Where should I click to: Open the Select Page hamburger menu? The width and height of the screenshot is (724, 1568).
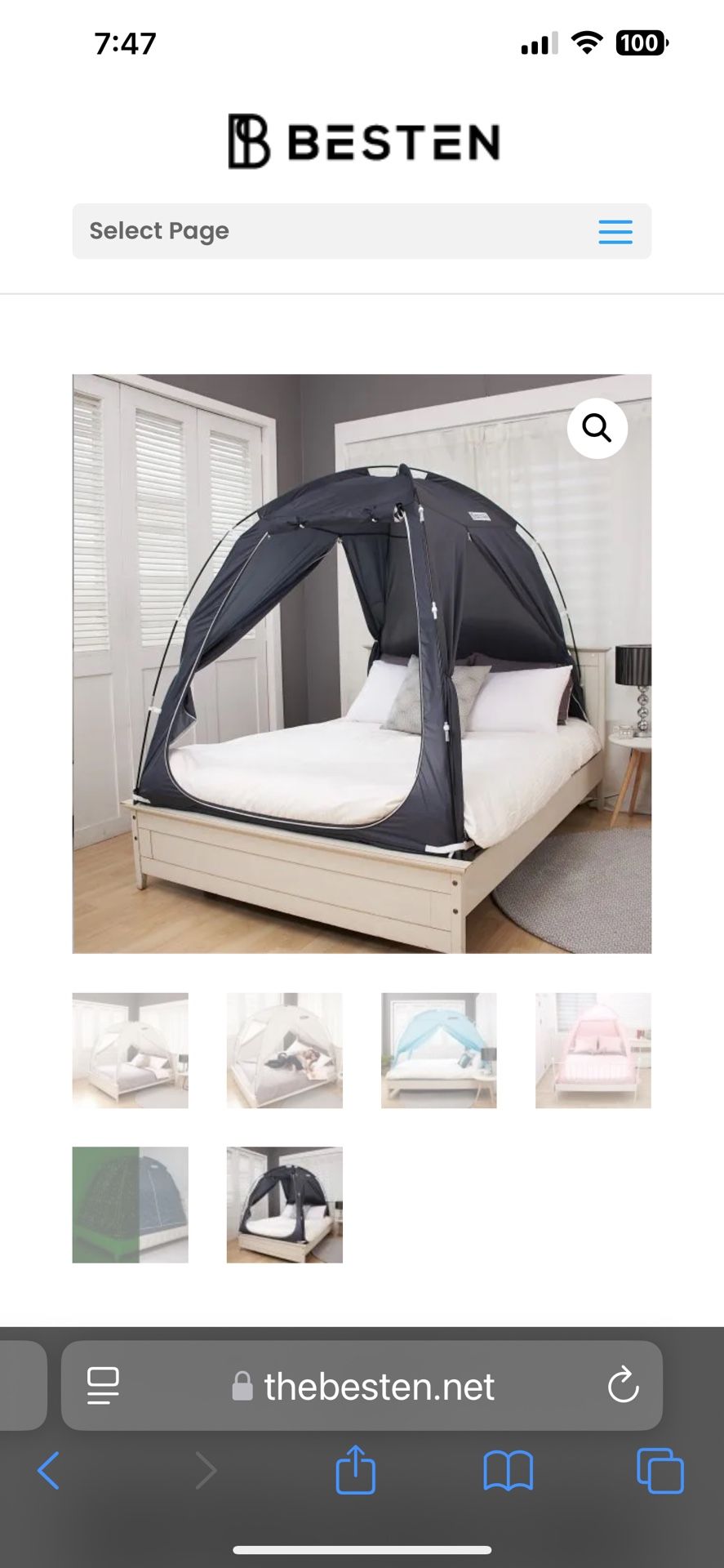[615, 232]
